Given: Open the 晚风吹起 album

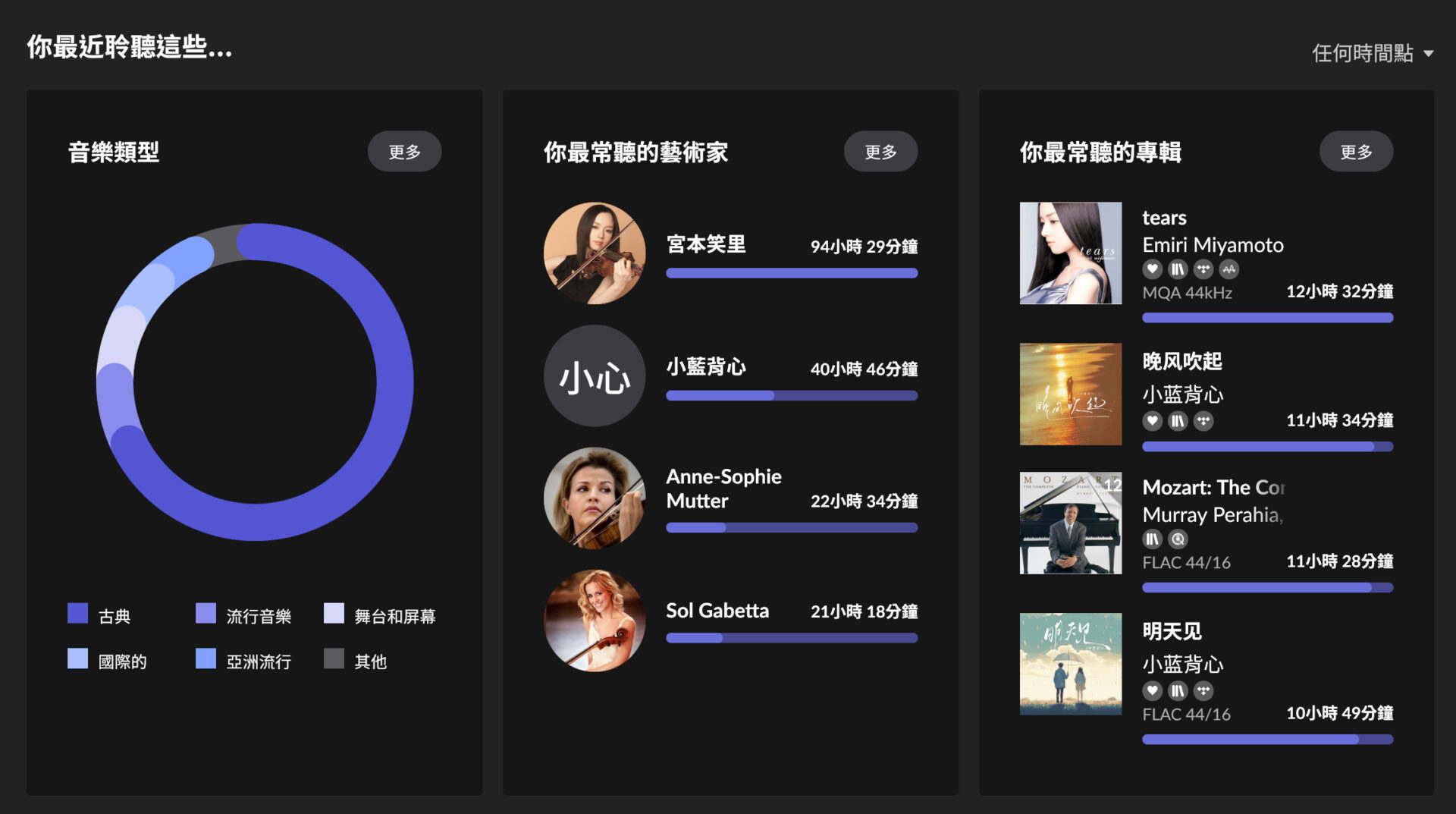Looking at the screenshot, I should 1070,394.
